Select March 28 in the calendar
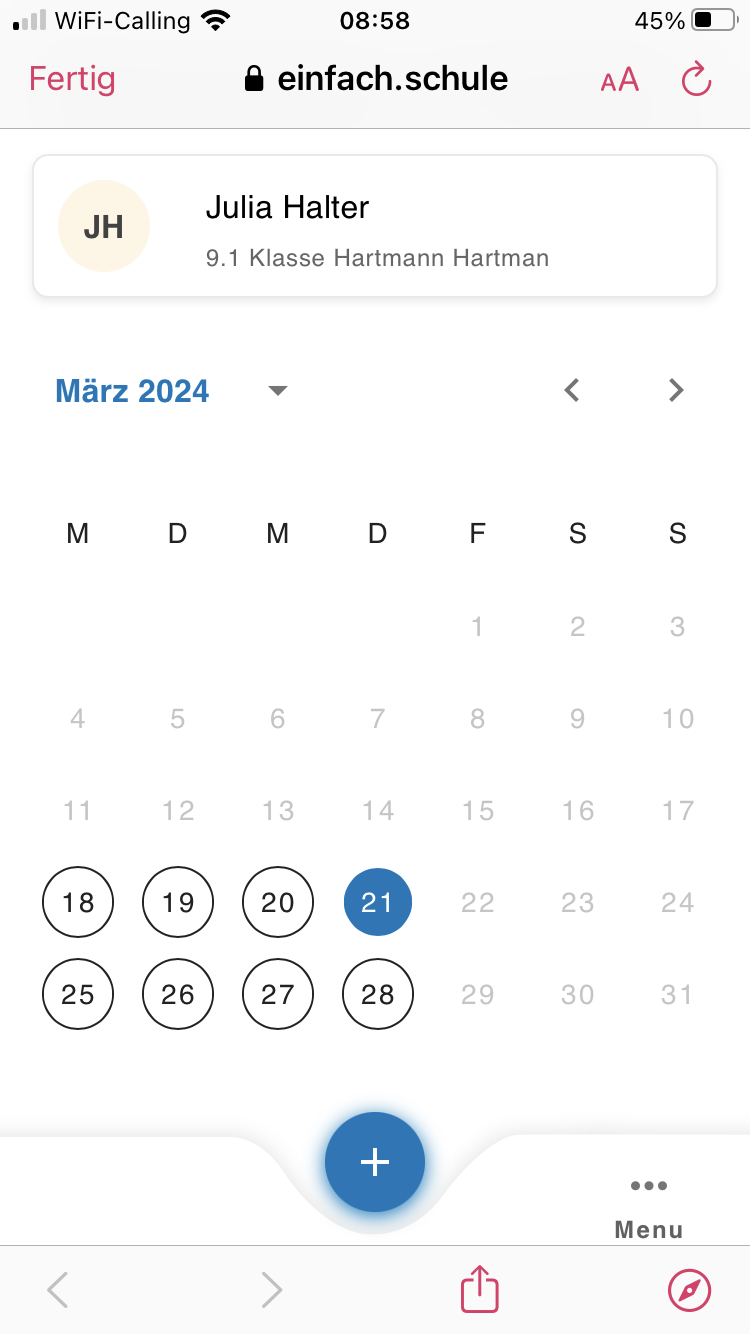The width and height of the screenshot is (750, 1334). [378, 995]
